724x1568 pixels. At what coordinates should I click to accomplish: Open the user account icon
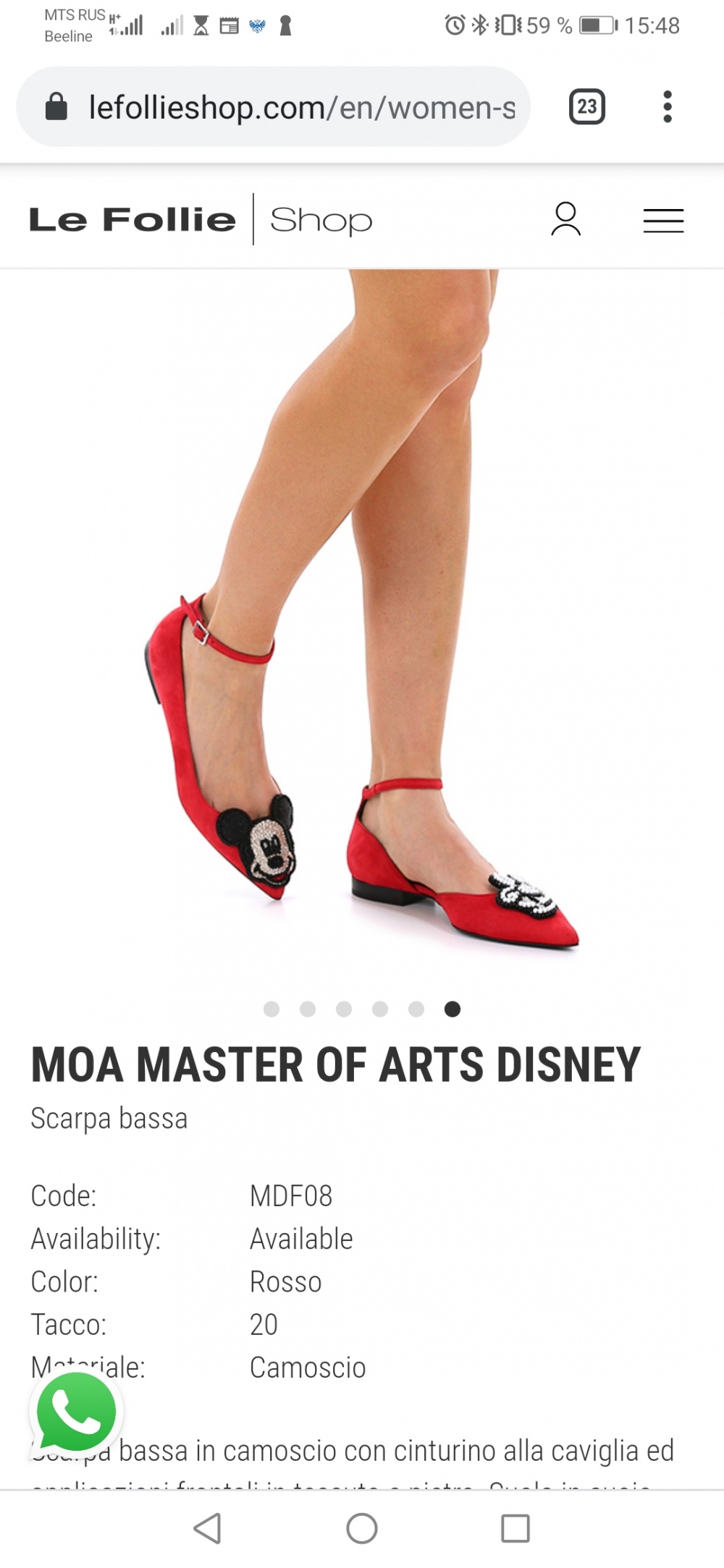click(x=565, y=219)
